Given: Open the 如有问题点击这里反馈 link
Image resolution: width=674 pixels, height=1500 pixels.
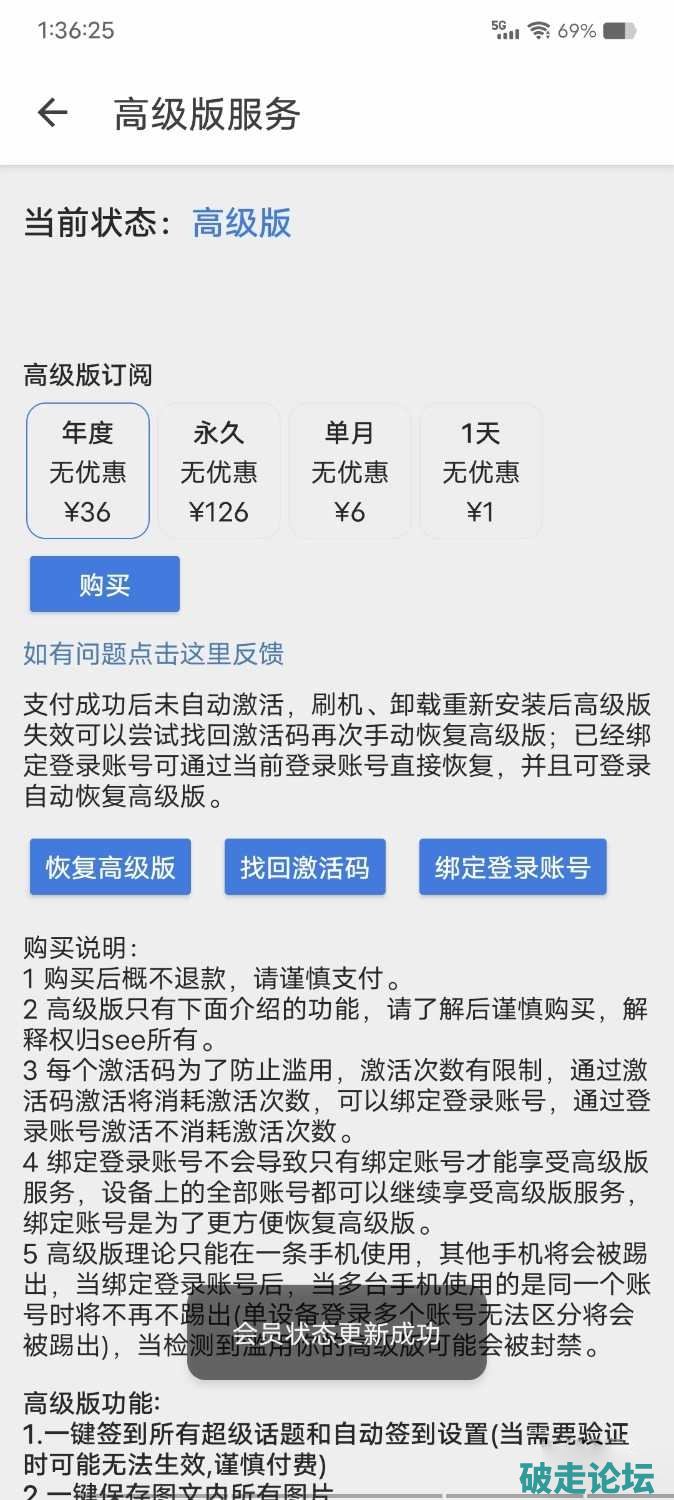Looking at the screenshot, I should pyautogui.click(x=153, y=654).
